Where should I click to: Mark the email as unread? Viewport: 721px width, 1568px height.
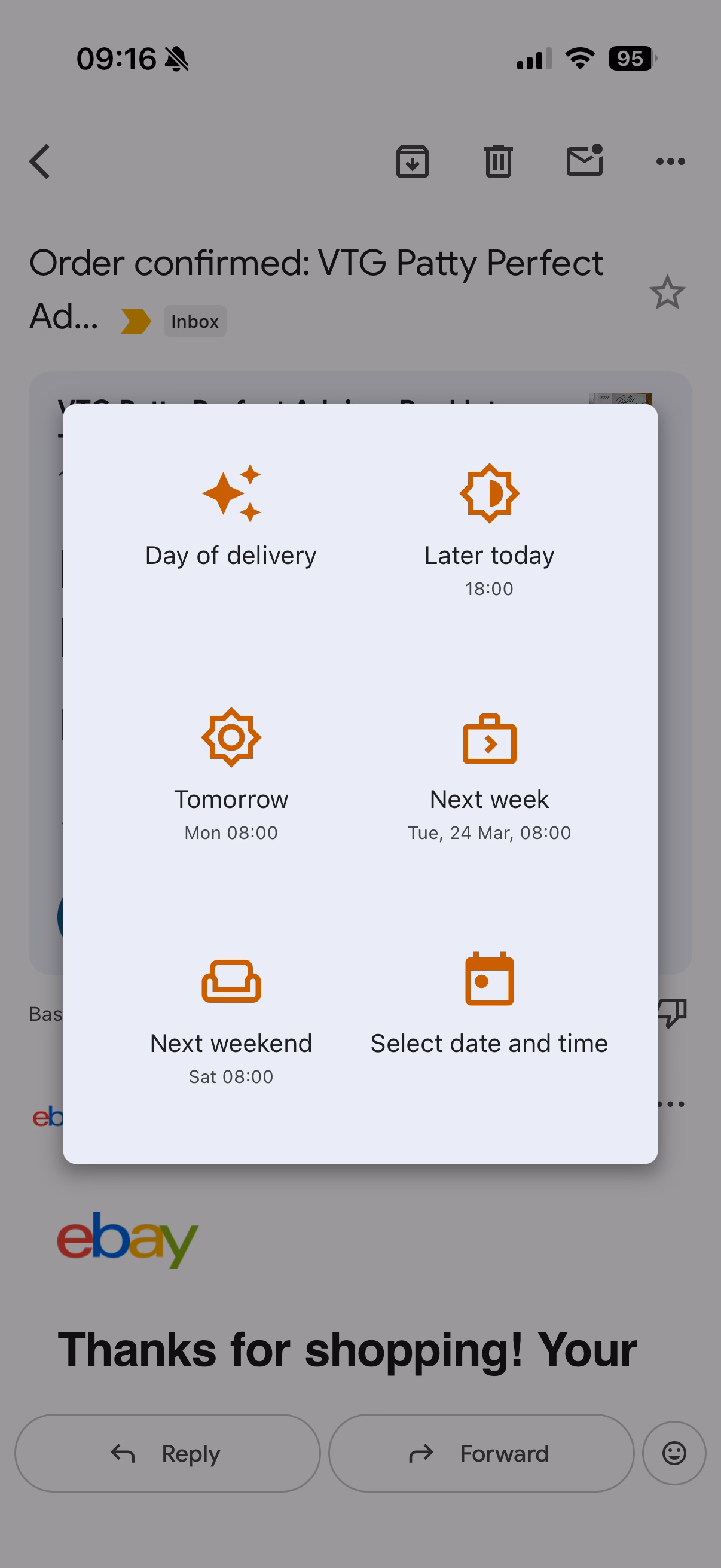tap(584, 161)
